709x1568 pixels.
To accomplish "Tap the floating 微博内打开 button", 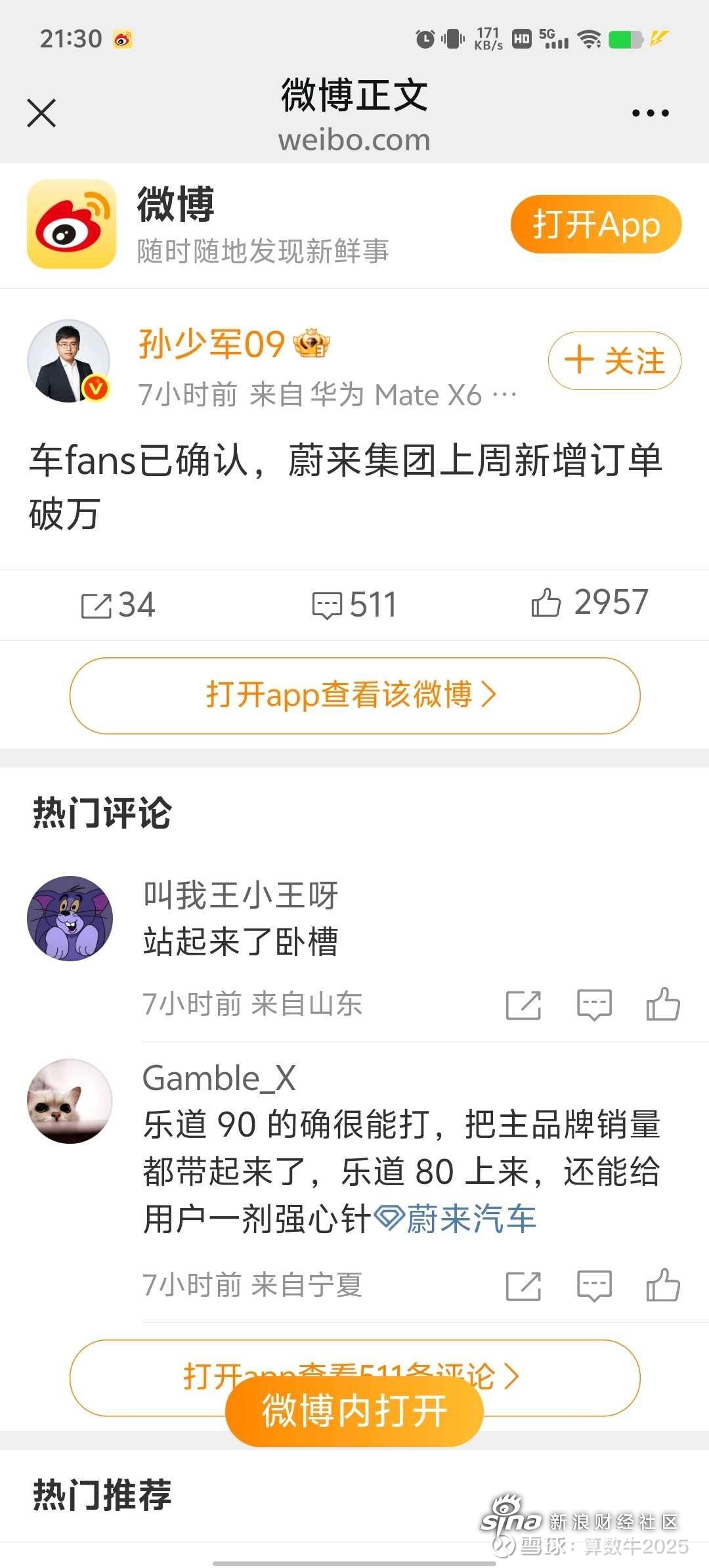I will [354, 1411].
